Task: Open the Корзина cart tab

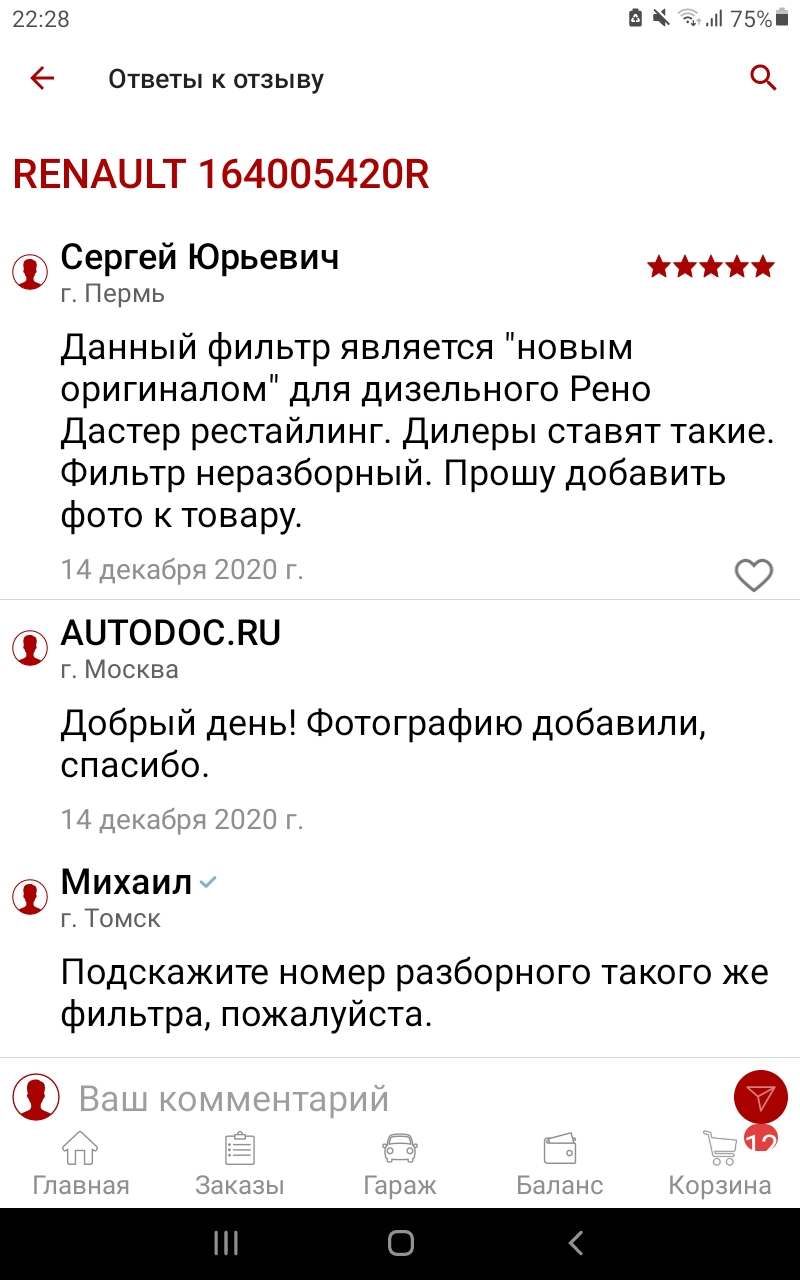Action: pos(720,1165)
